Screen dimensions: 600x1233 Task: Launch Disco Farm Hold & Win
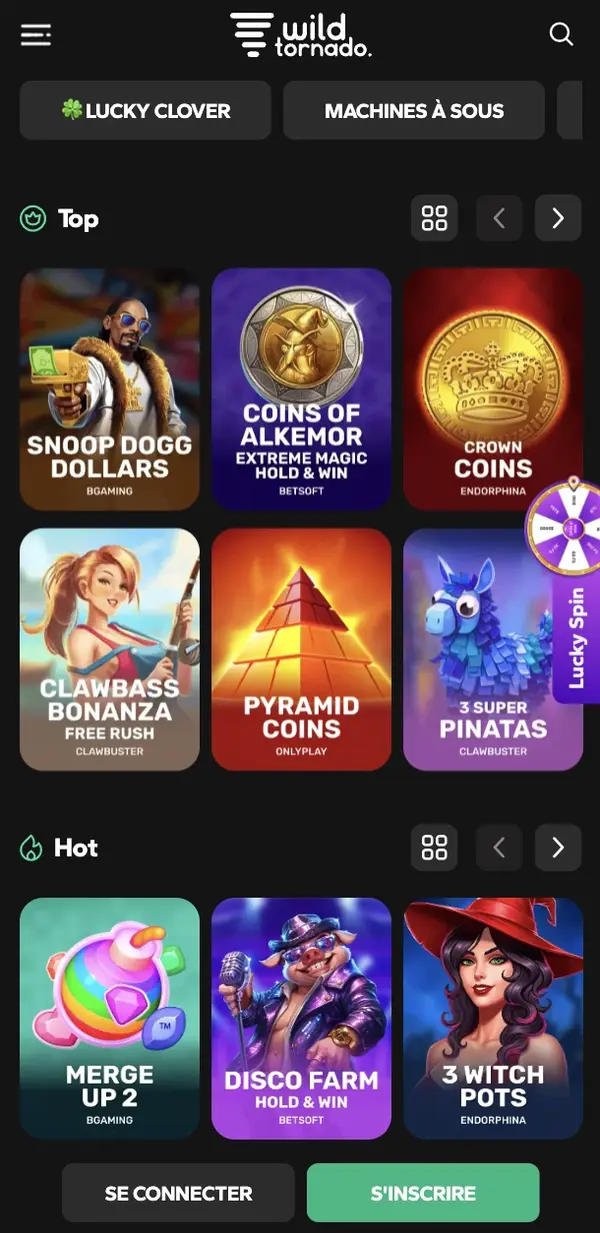[x=301, y=1018]
